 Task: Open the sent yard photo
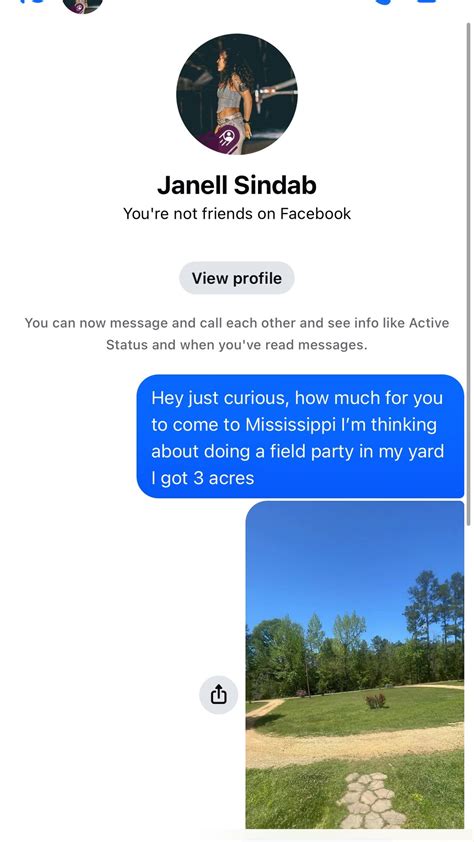[355, 665]
